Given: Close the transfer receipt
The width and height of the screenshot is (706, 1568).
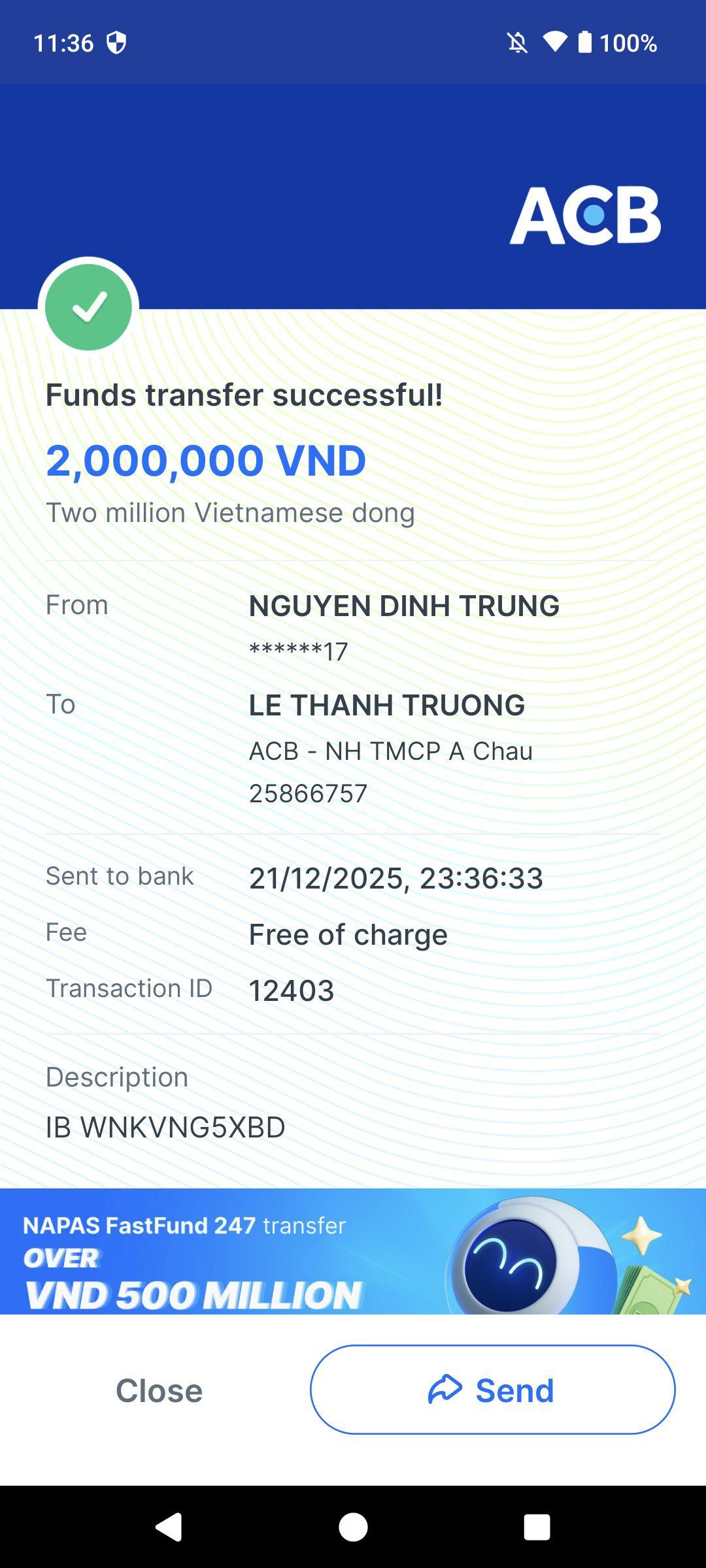Looking at the screenshot, I should pyautogui.click(x=159, y=1390).
